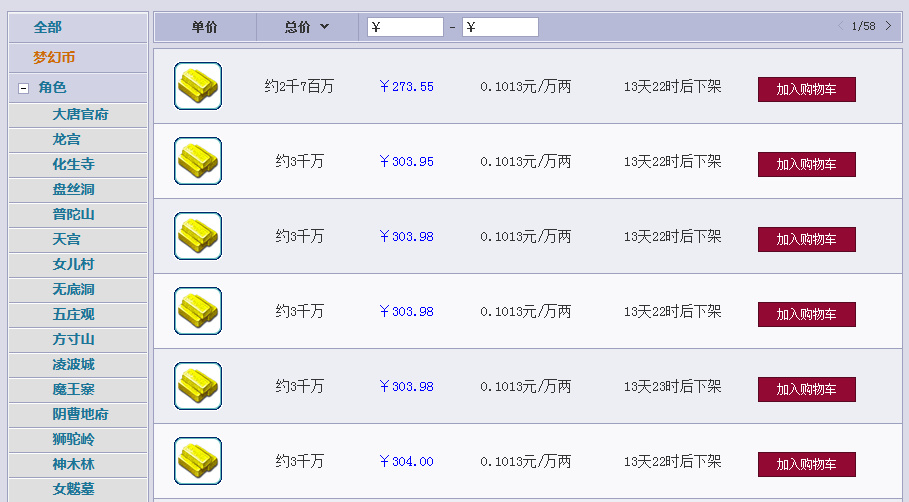909x502 pixels.
Task: Select the 女魃墓 faction
Action: (x=74, y=489)
